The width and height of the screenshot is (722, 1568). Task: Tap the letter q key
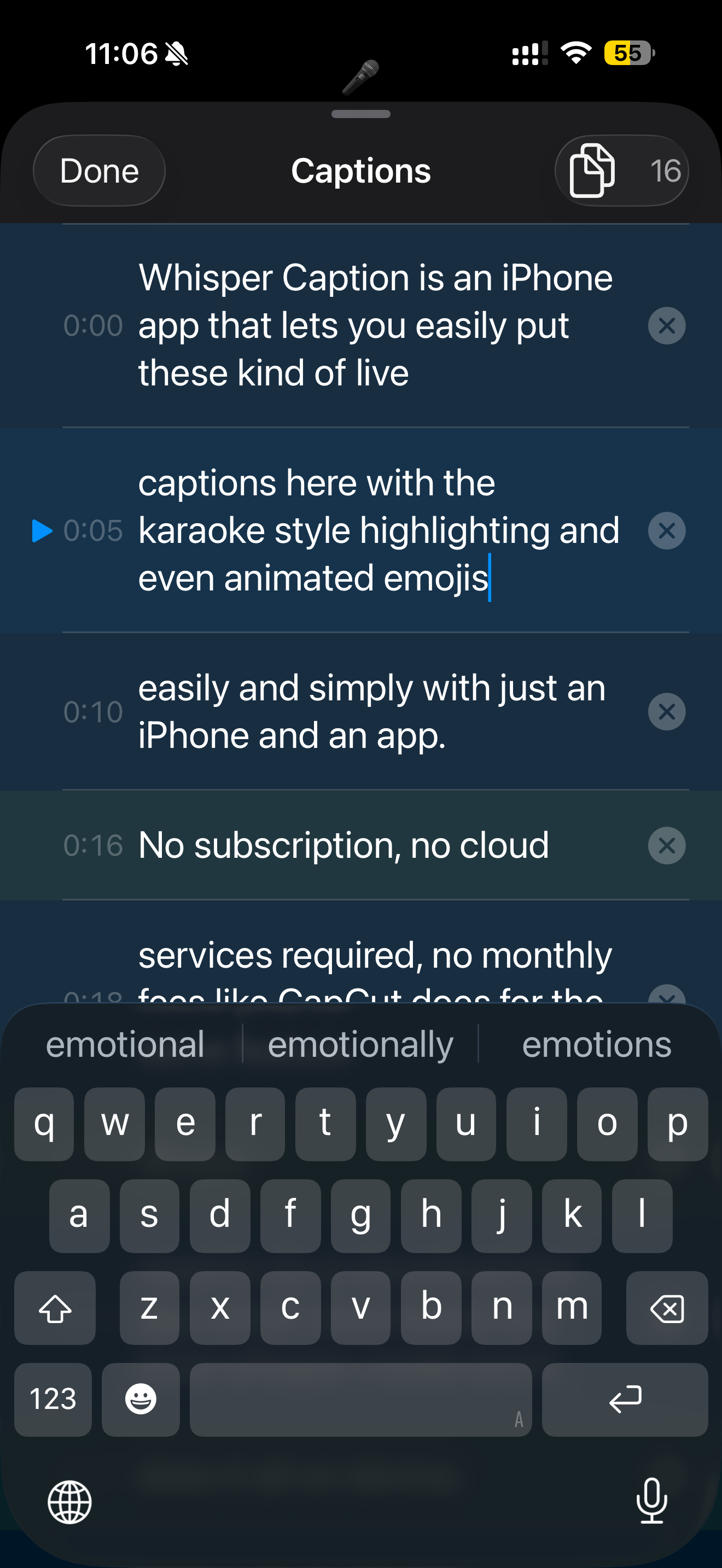(43, 1124)
